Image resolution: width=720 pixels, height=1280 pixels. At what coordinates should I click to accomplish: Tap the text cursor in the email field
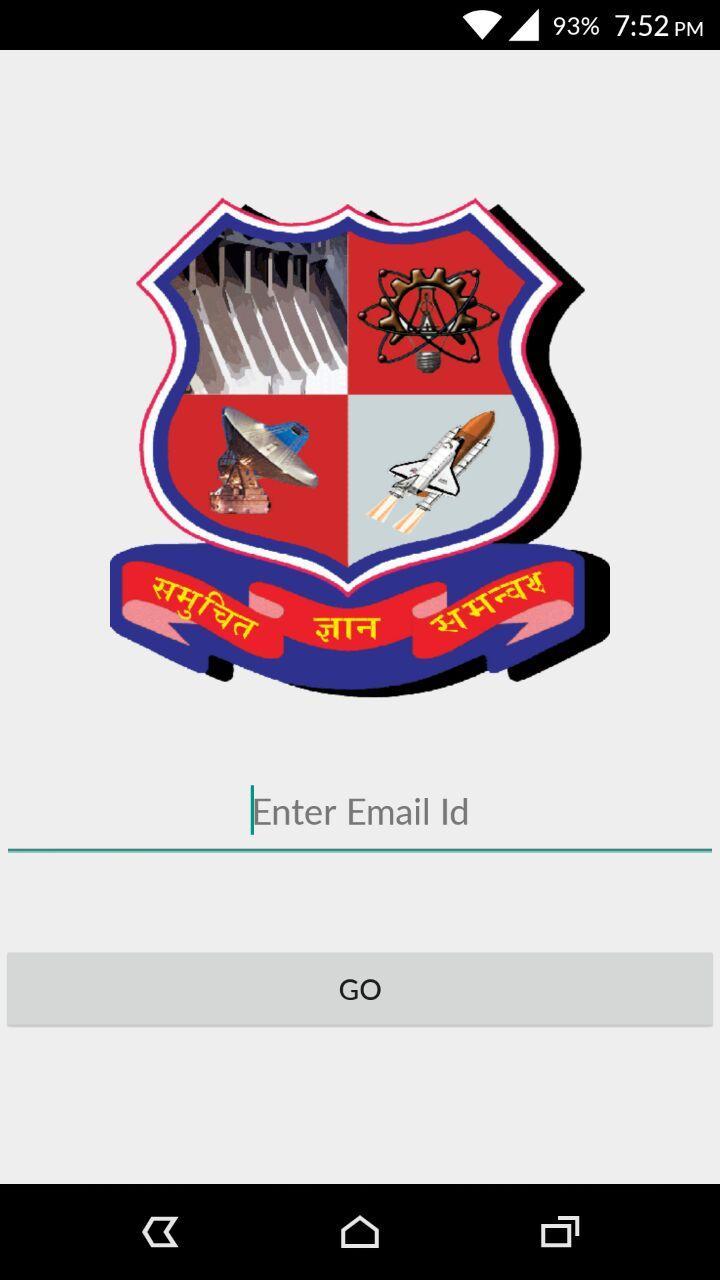250,811
